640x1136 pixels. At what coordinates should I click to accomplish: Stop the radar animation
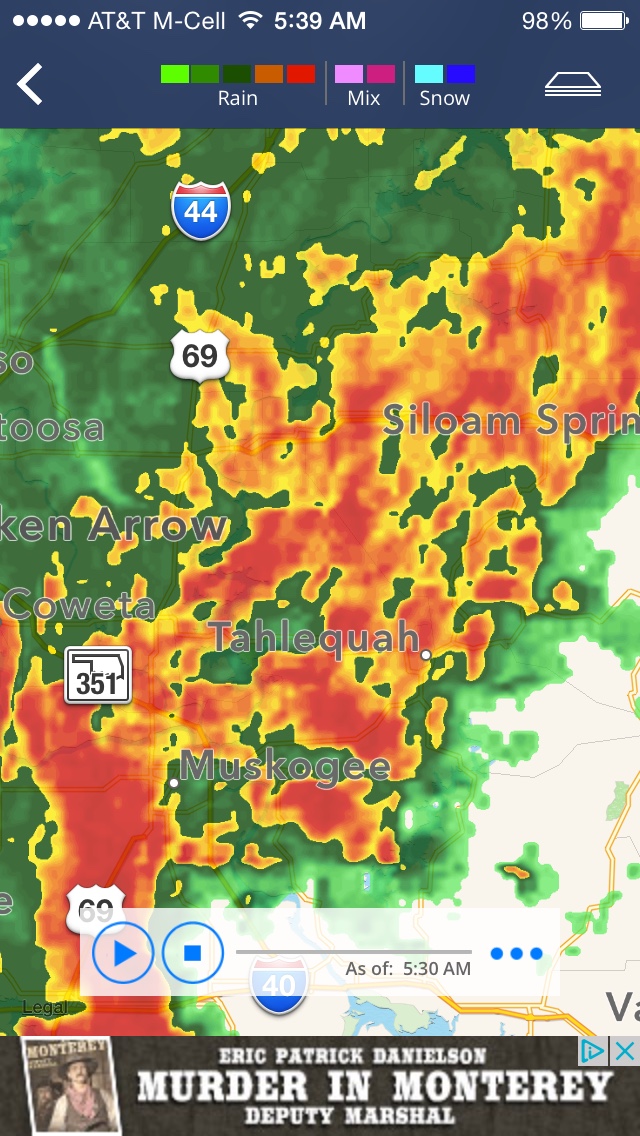coord(192,953)
